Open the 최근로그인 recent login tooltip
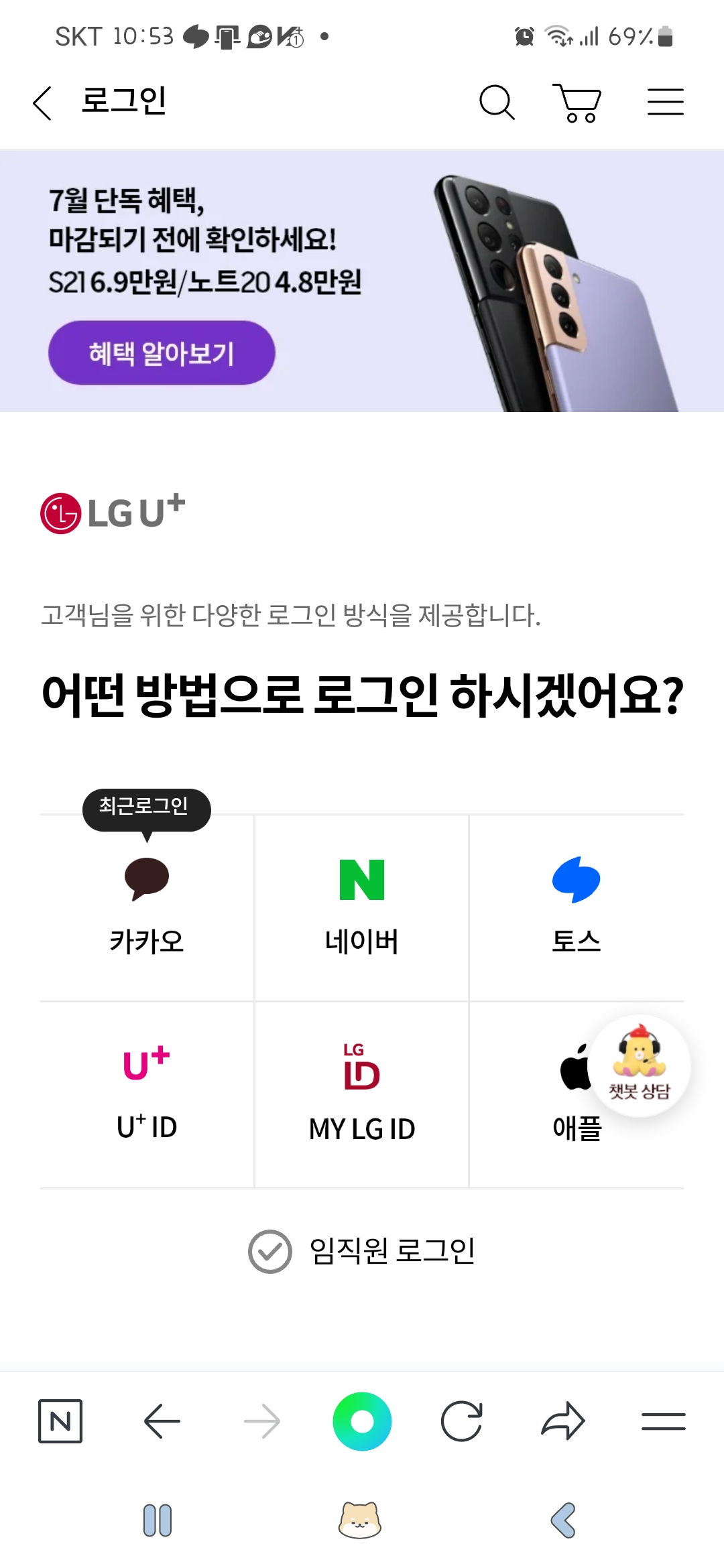This screenshot has height=1568, width=724. tap(147, 809)
